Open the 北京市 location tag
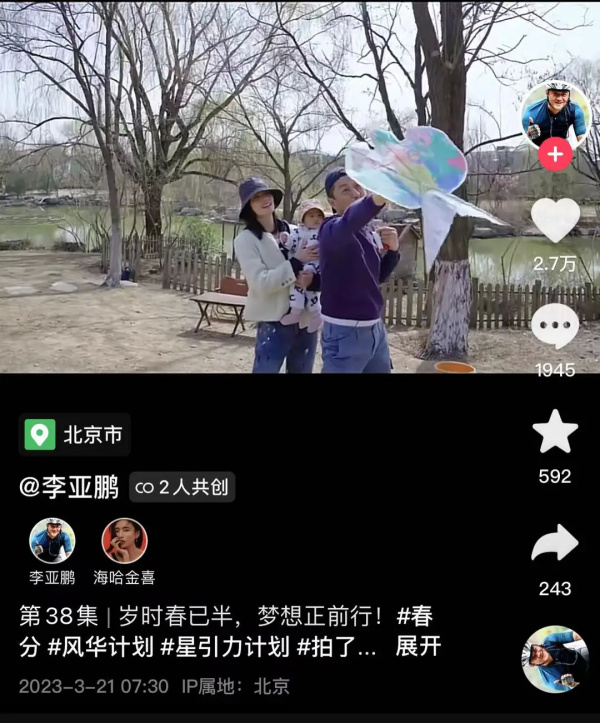Screen dimensions: 600x723 (x=75, y=435)
